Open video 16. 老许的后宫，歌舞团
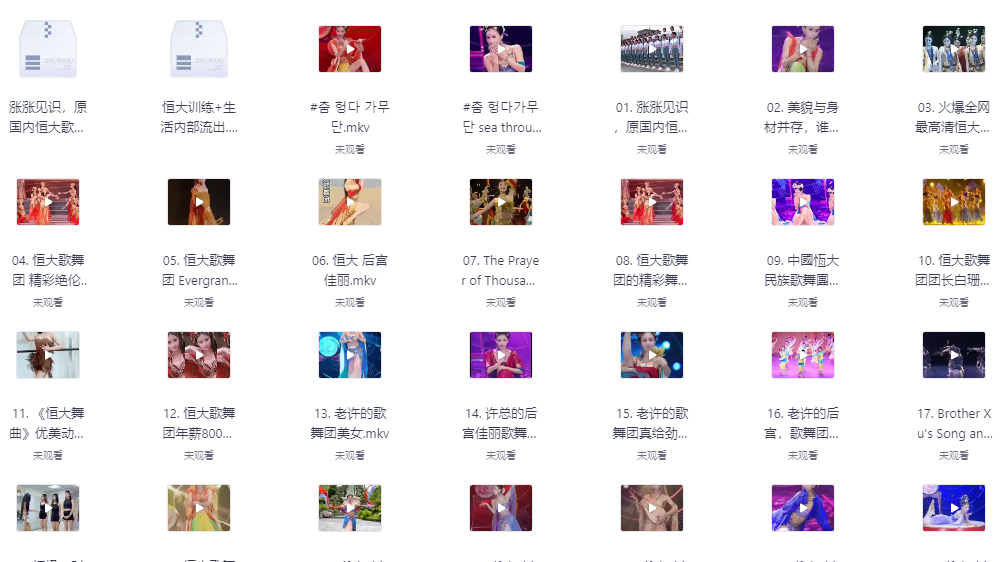 [803, 355]
